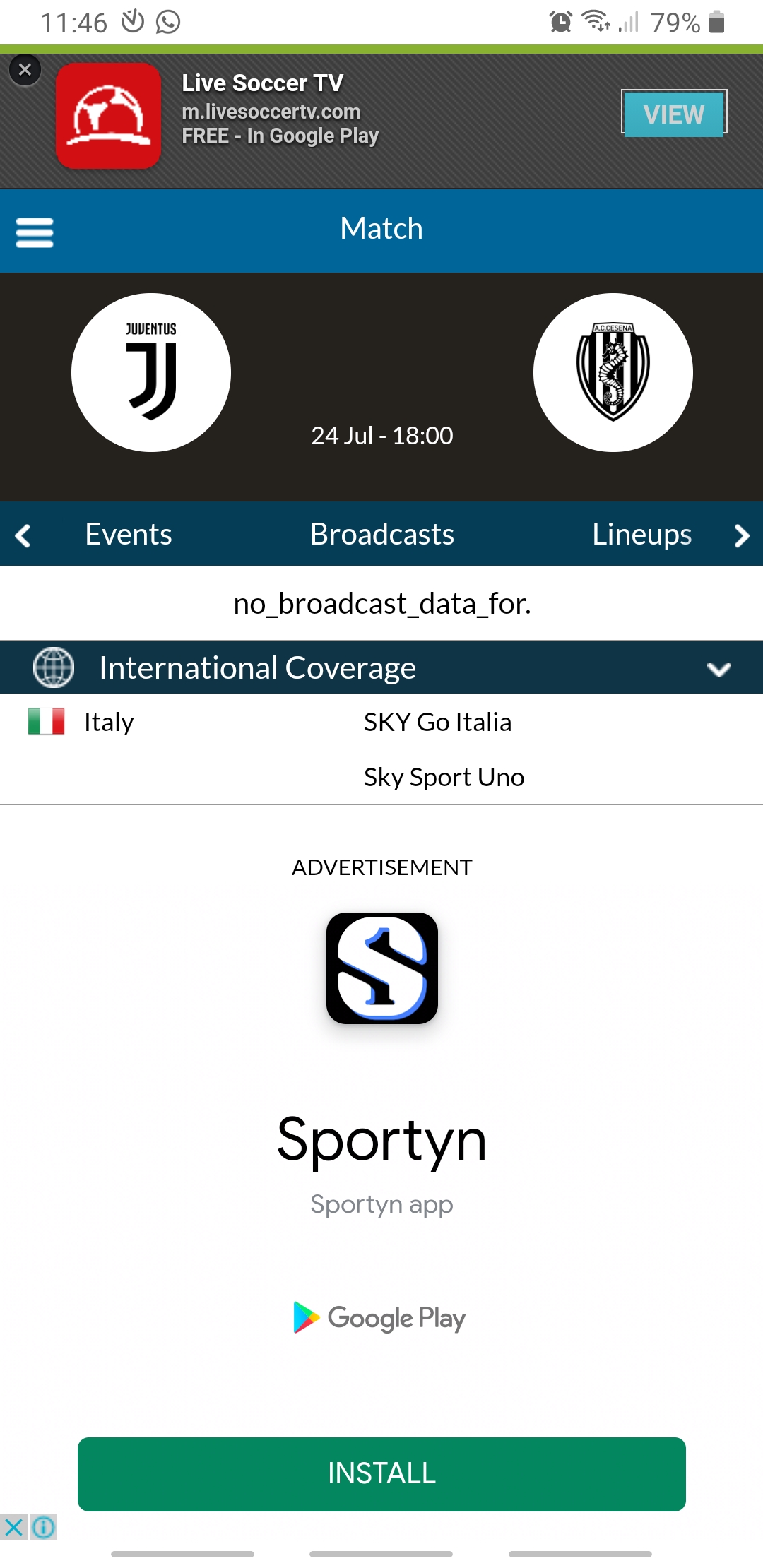
Task: Go to the Lineups tab
Action: point(641,534)
